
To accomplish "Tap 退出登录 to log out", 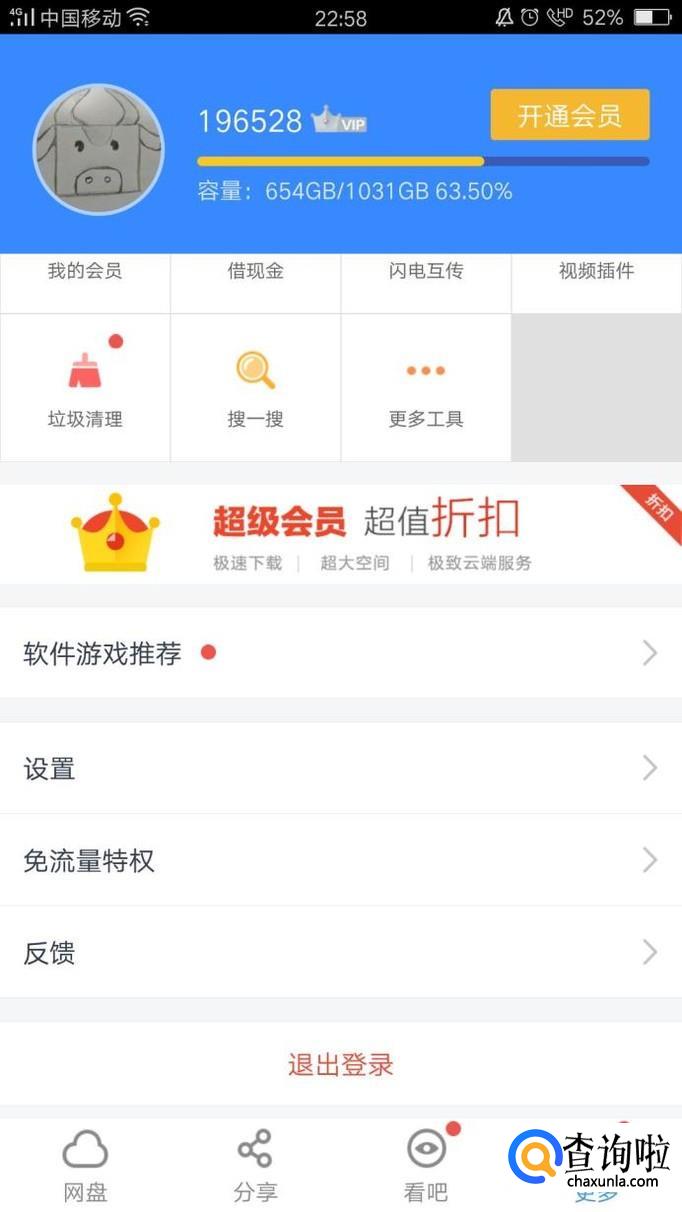I will (x=340, y=1064).
